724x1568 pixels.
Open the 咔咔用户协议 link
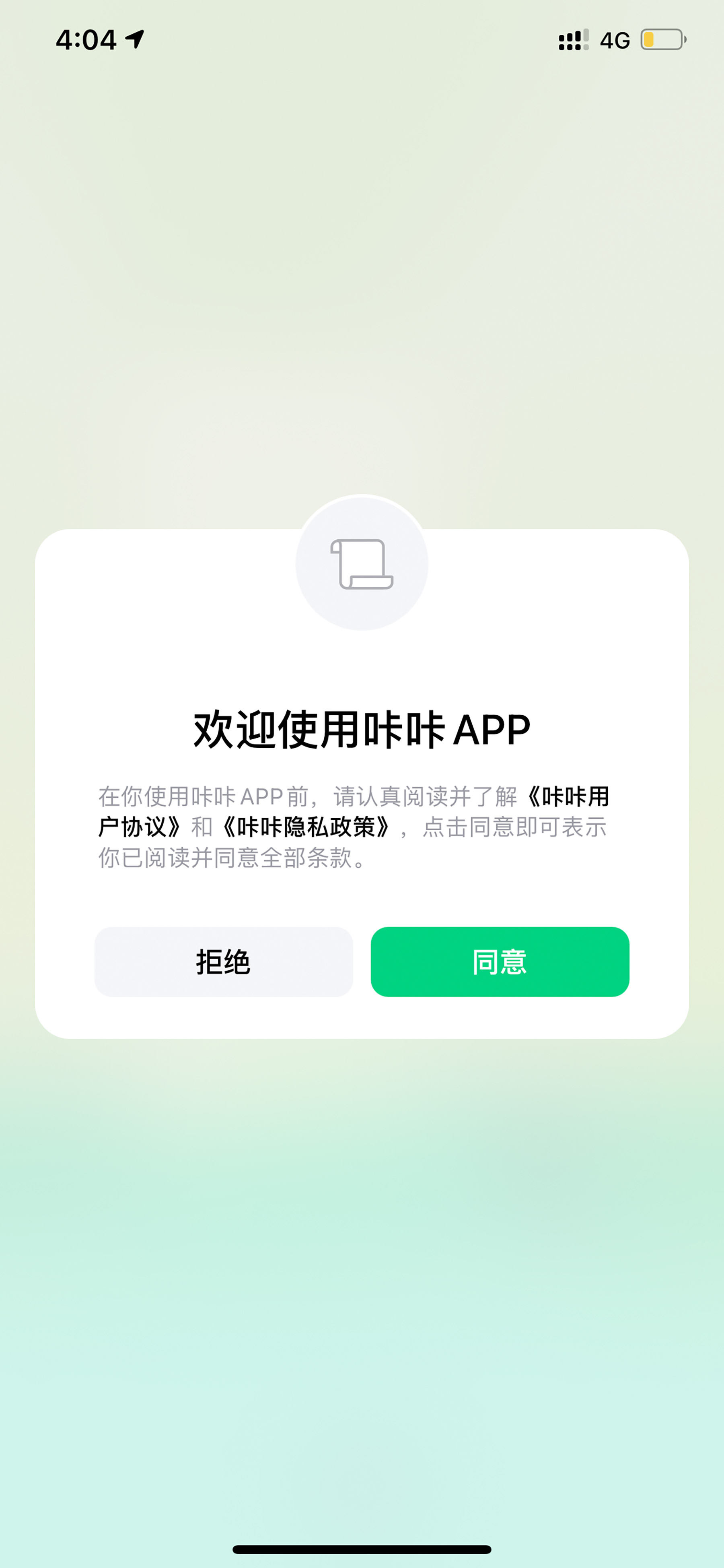[567, 797]
